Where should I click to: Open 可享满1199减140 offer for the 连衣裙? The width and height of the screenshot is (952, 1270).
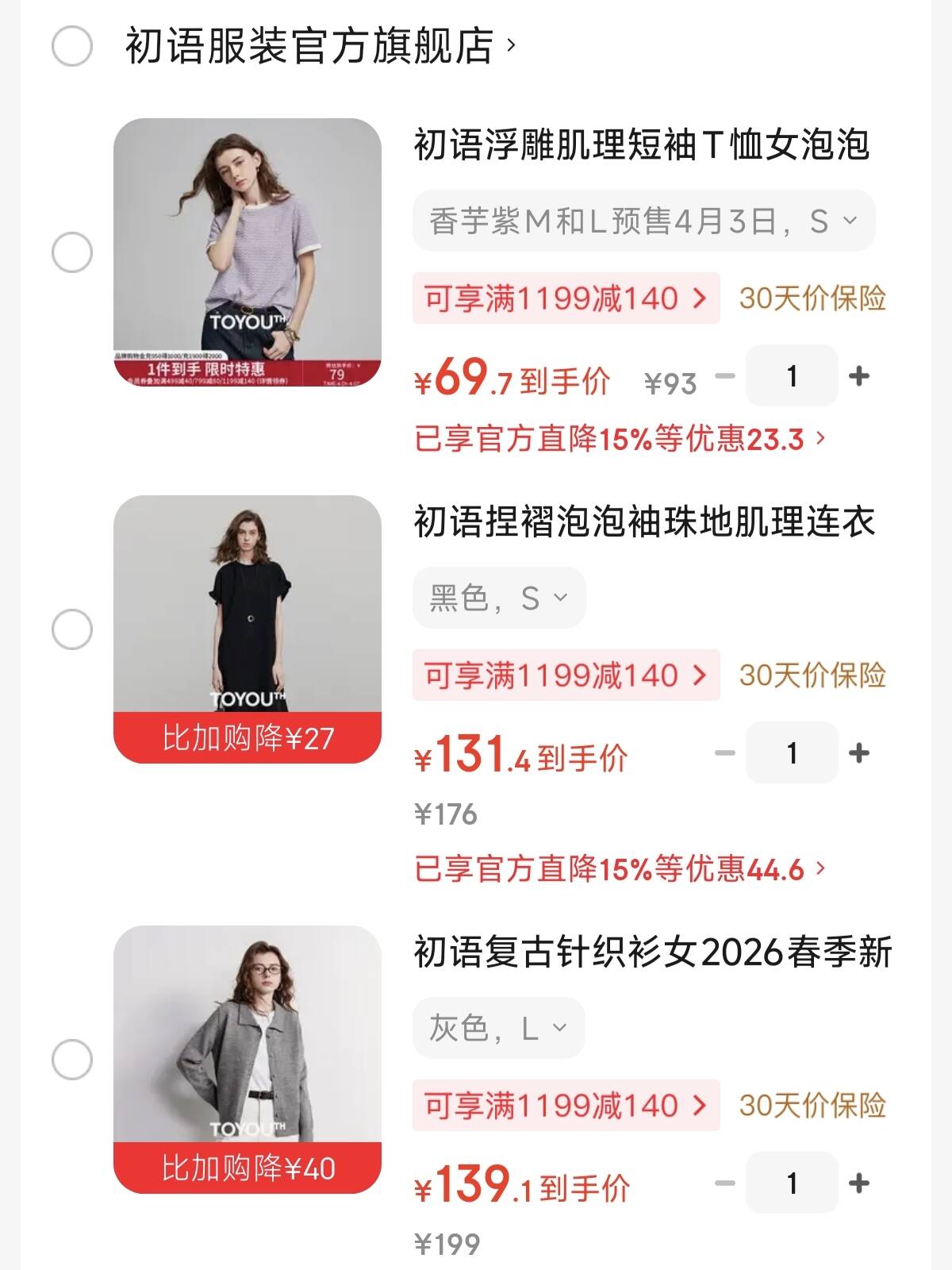pos(566,675)
